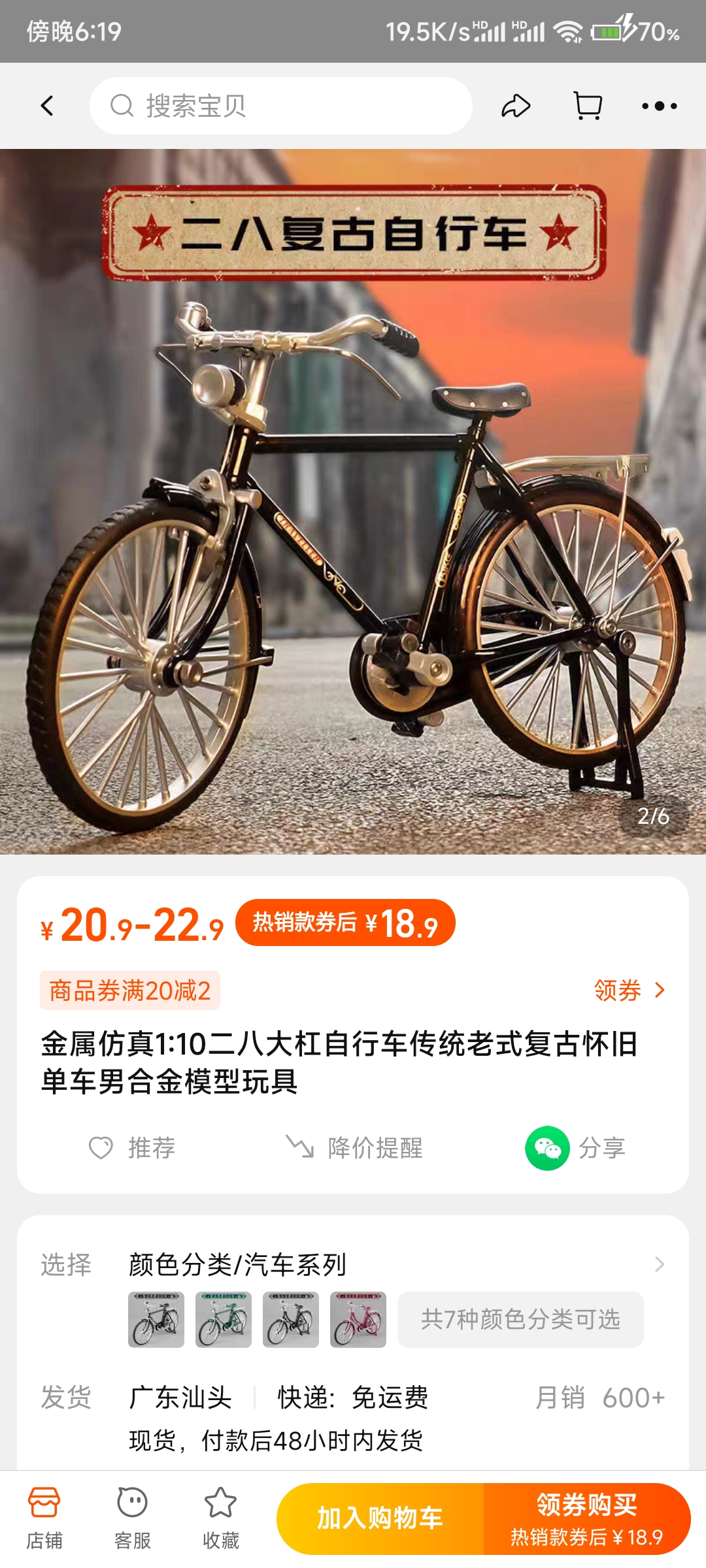Select the green bicycle color thumbnail
This screenshot has height=1568, width=706.
pyautogui.click(x=223, y=1319)
